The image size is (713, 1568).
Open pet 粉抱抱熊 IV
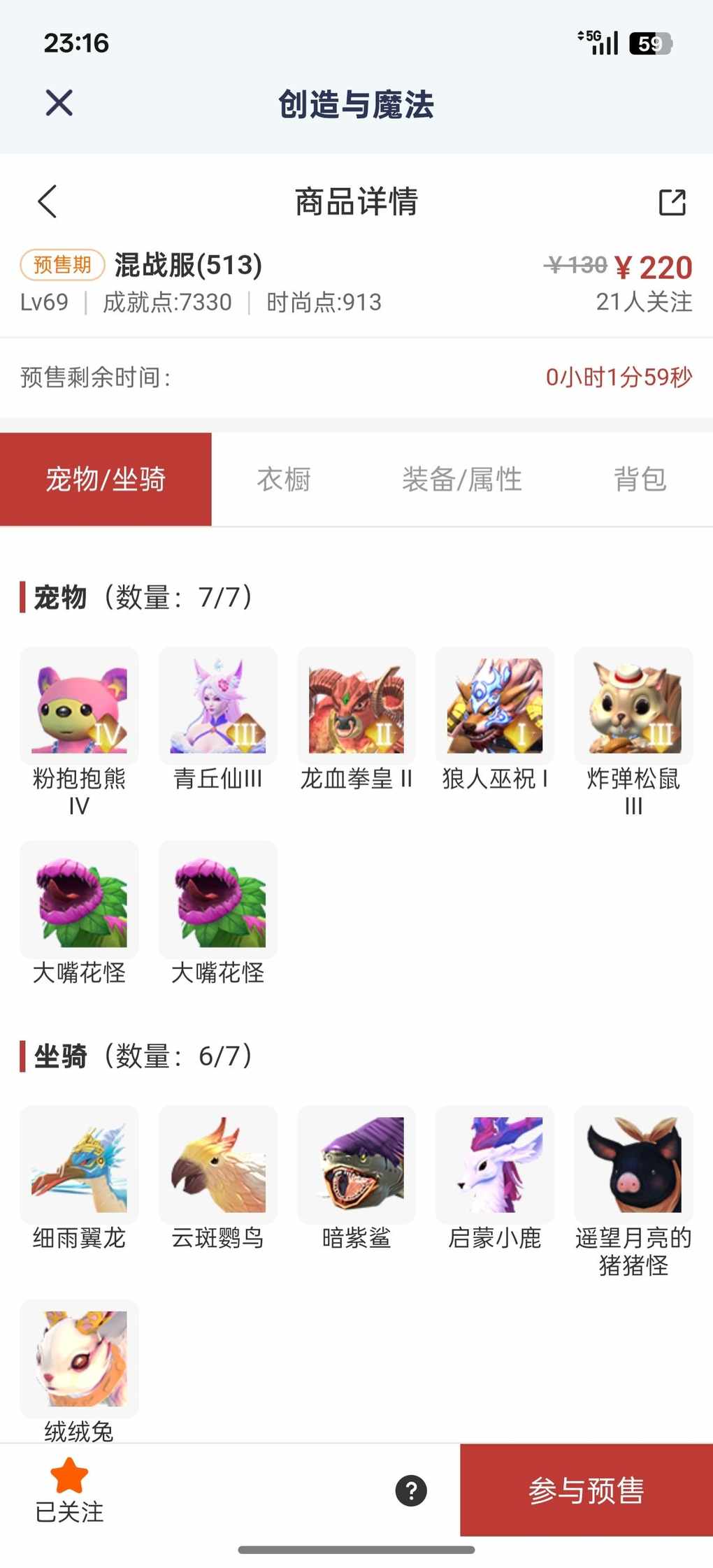[79, 705]
